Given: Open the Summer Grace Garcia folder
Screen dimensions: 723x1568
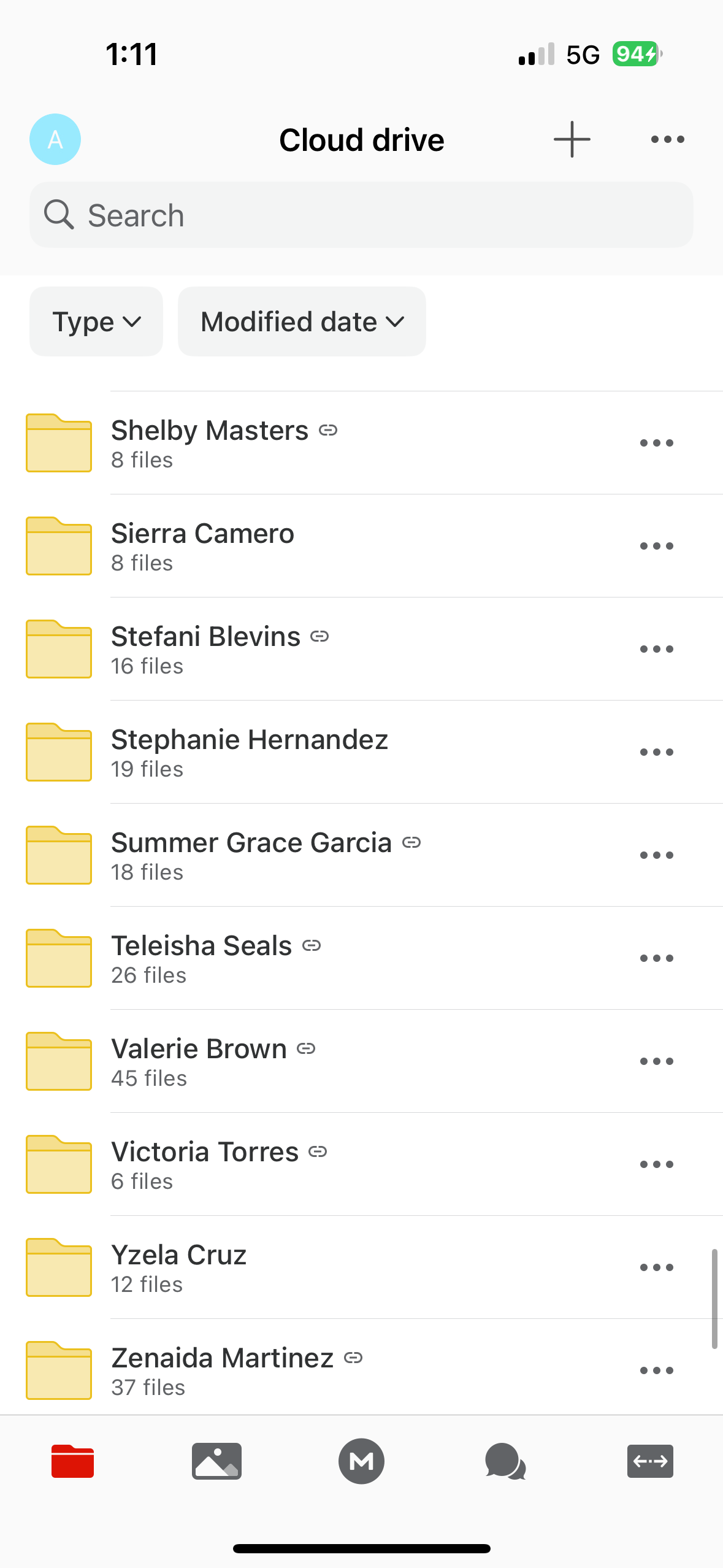Looking at the screenshot, I should pyautogui.click(x=361, y=855).
